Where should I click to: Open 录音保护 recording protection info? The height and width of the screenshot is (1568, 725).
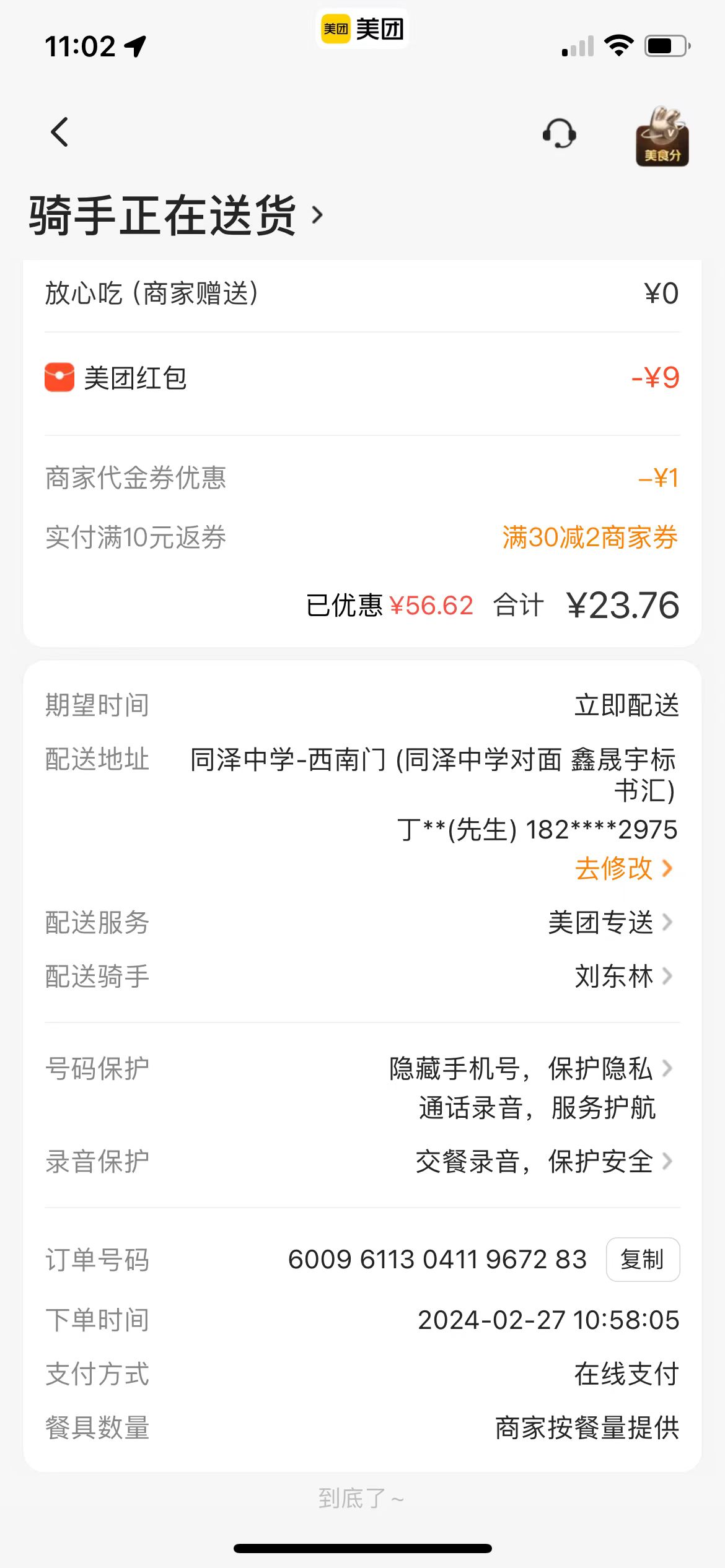tap(543, 1162)
